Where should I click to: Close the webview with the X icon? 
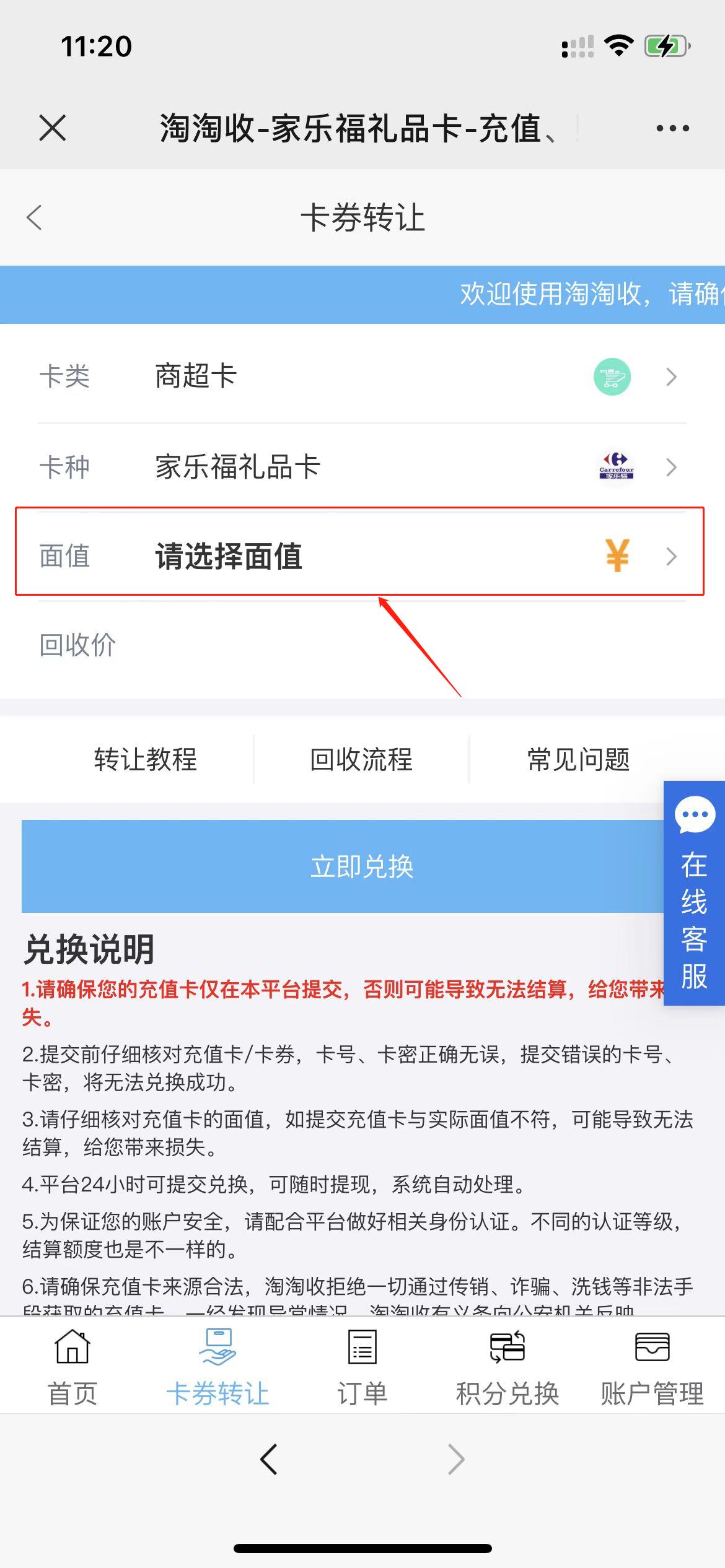52,128
